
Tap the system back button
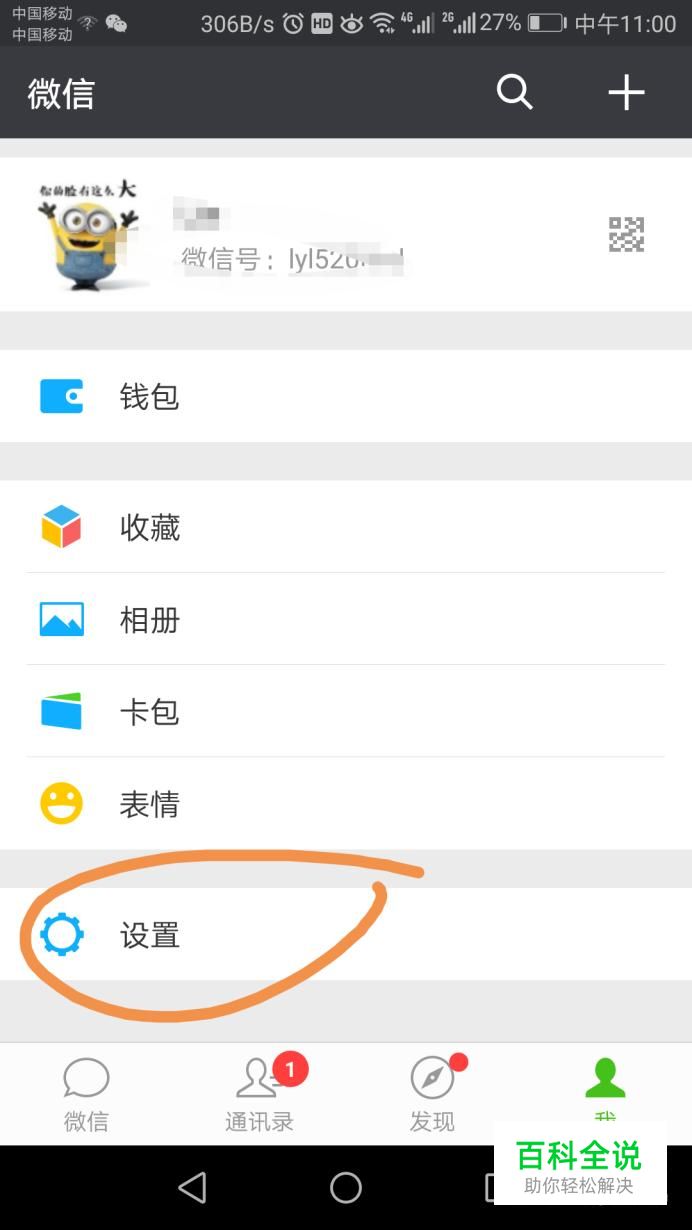(x=192, y=1187)
